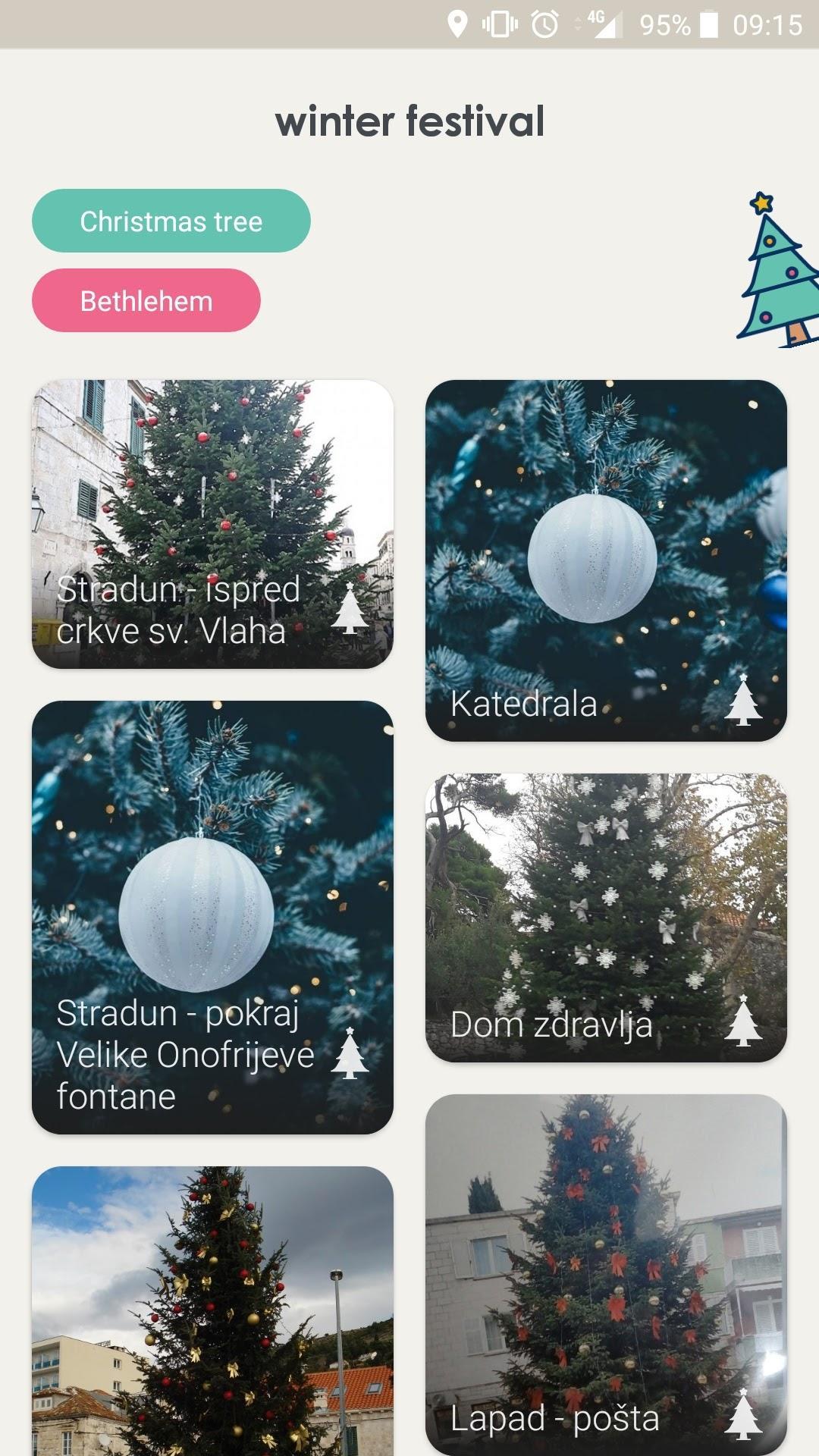The width and height of the screenshot is (819, 1456).
Task: Select the Christmas tree filter
Action: click(171, 221)
